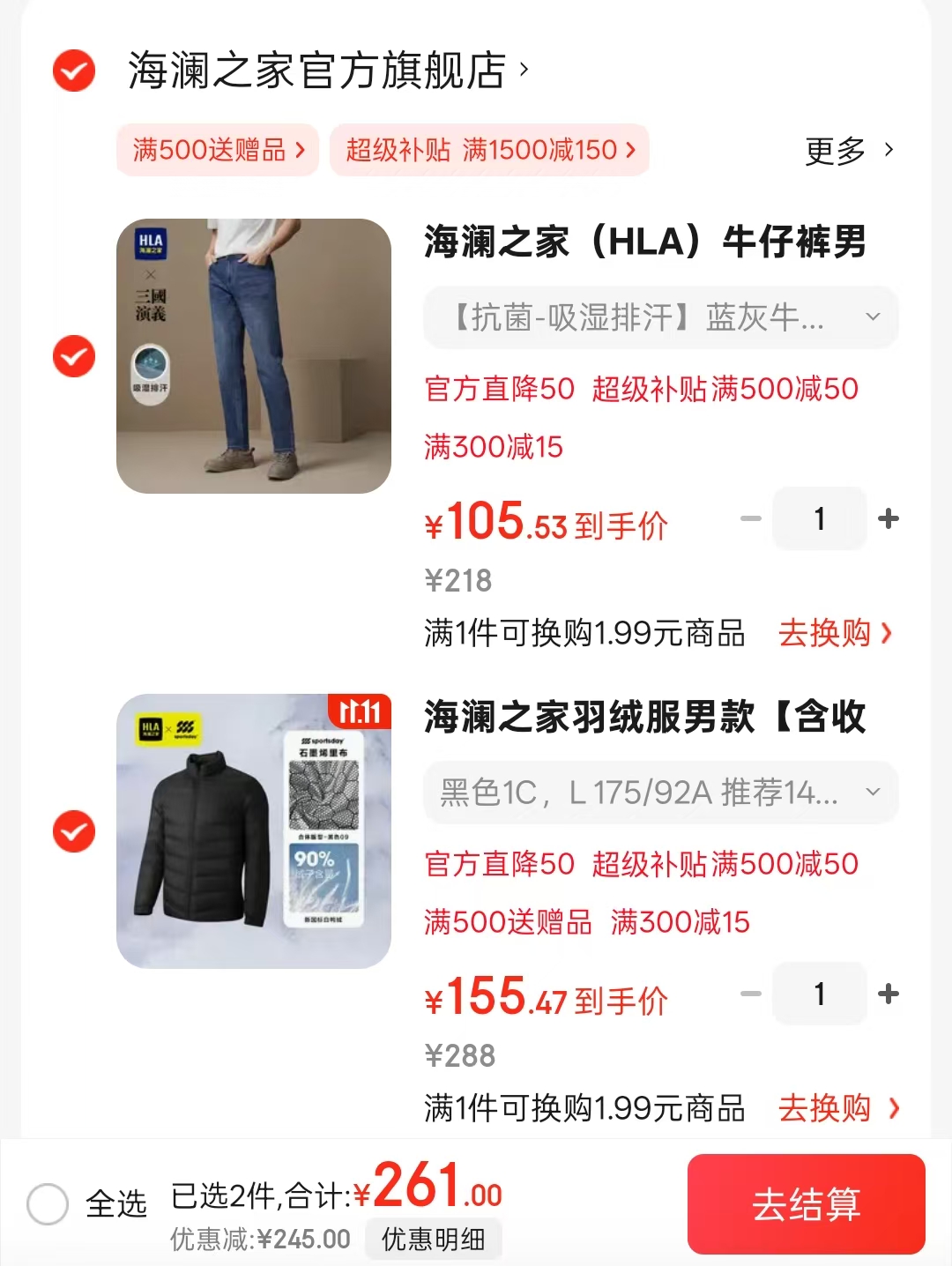Tap 去换购 under the jeans item
952x1266 pixels.
(835, 633)
